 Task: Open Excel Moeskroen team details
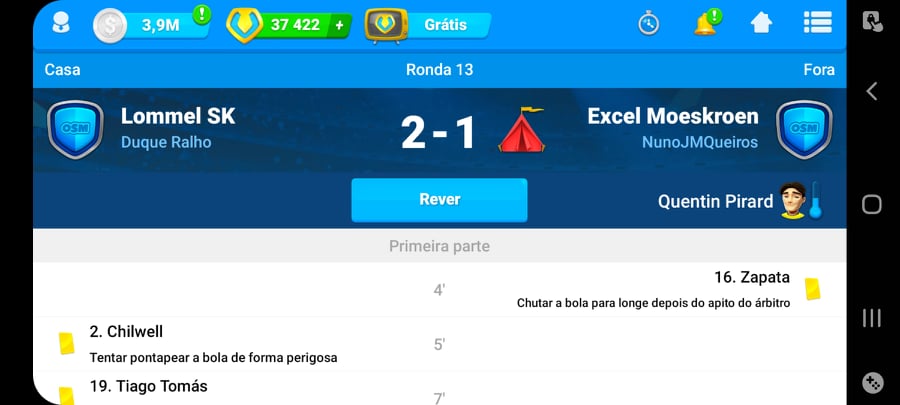tap(672, 117)
